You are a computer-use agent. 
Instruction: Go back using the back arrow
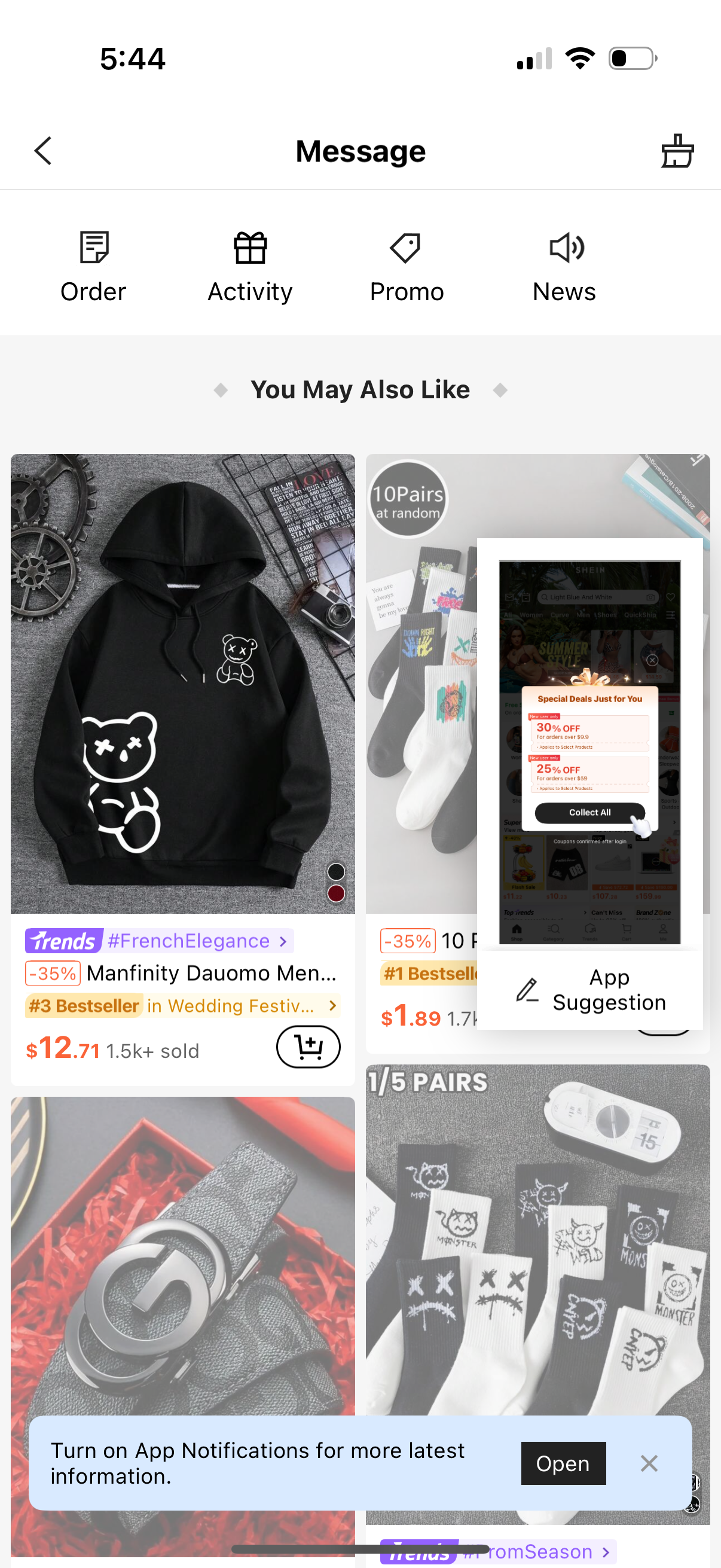tap(42, 150)
